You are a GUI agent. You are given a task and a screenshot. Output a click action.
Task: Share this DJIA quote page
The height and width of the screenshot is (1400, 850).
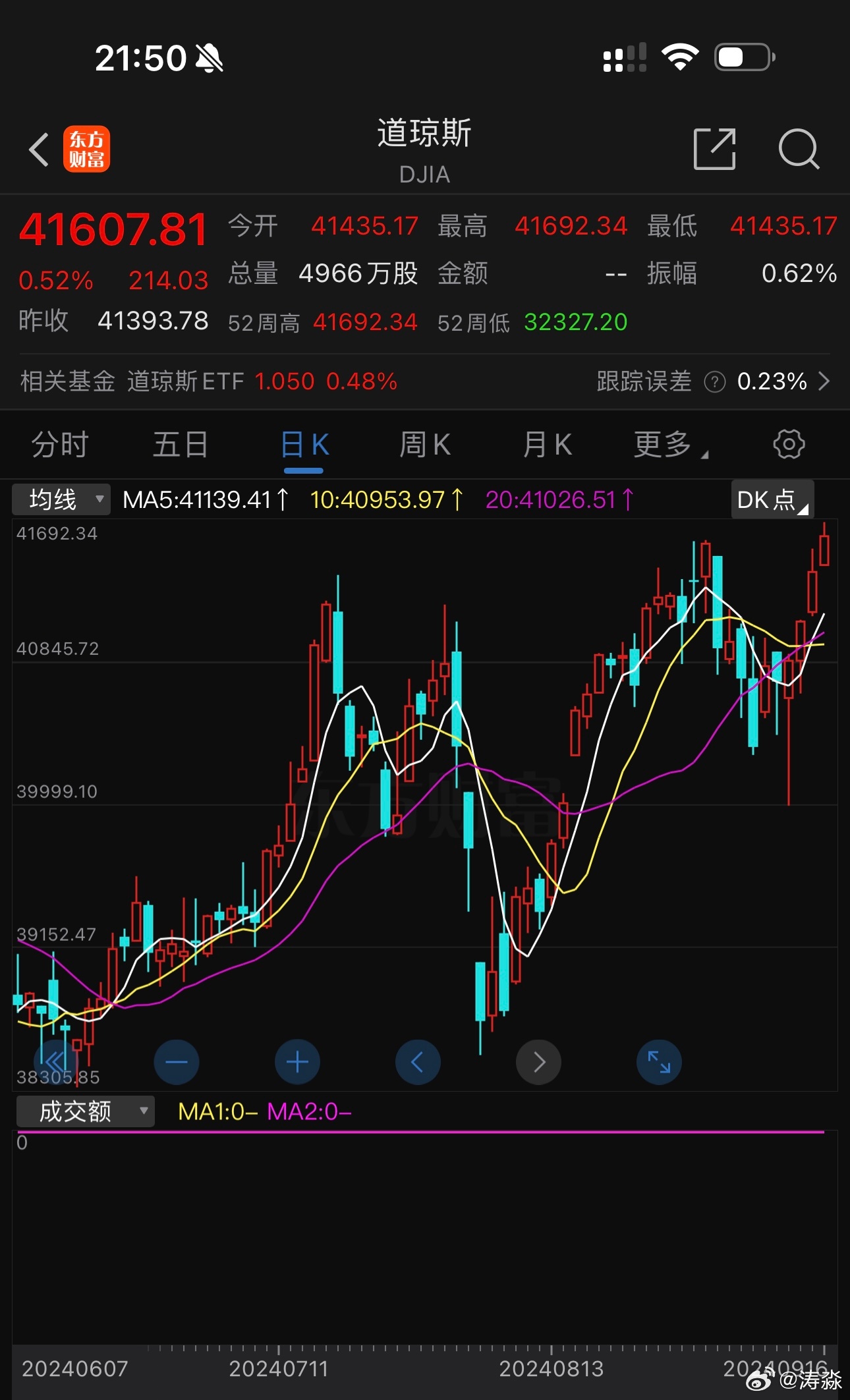coord(715,149)
